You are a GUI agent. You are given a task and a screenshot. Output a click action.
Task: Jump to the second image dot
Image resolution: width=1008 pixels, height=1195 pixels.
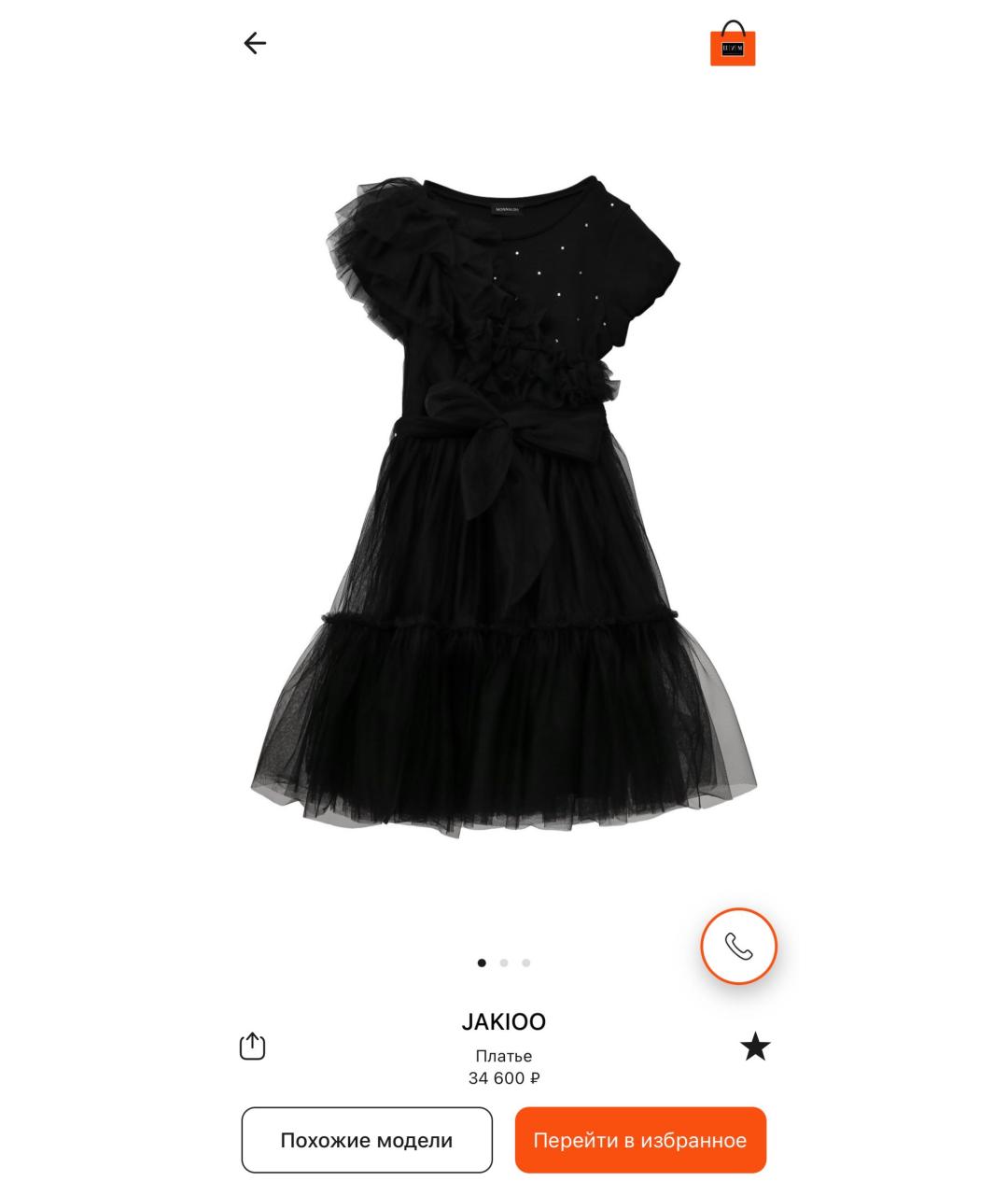click(504, 963)
